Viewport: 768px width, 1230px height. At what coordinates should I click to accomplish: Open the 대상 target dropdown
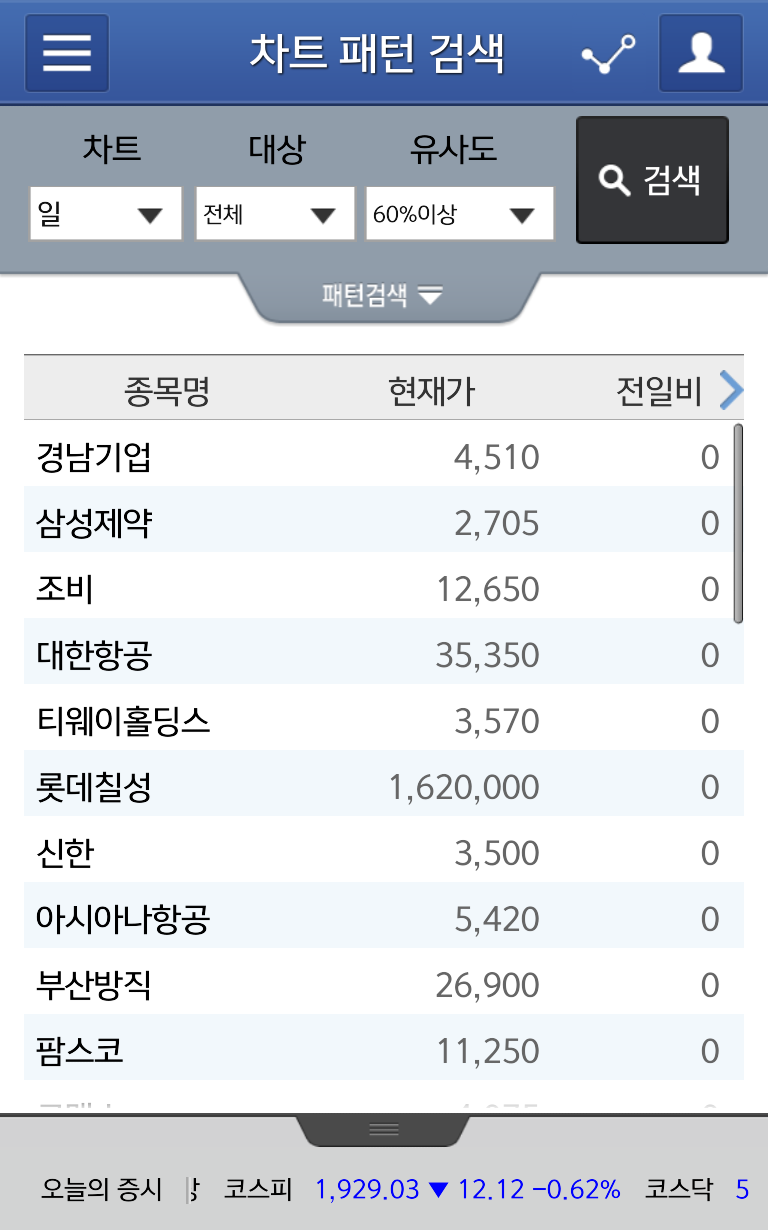[x=275, y=214]
